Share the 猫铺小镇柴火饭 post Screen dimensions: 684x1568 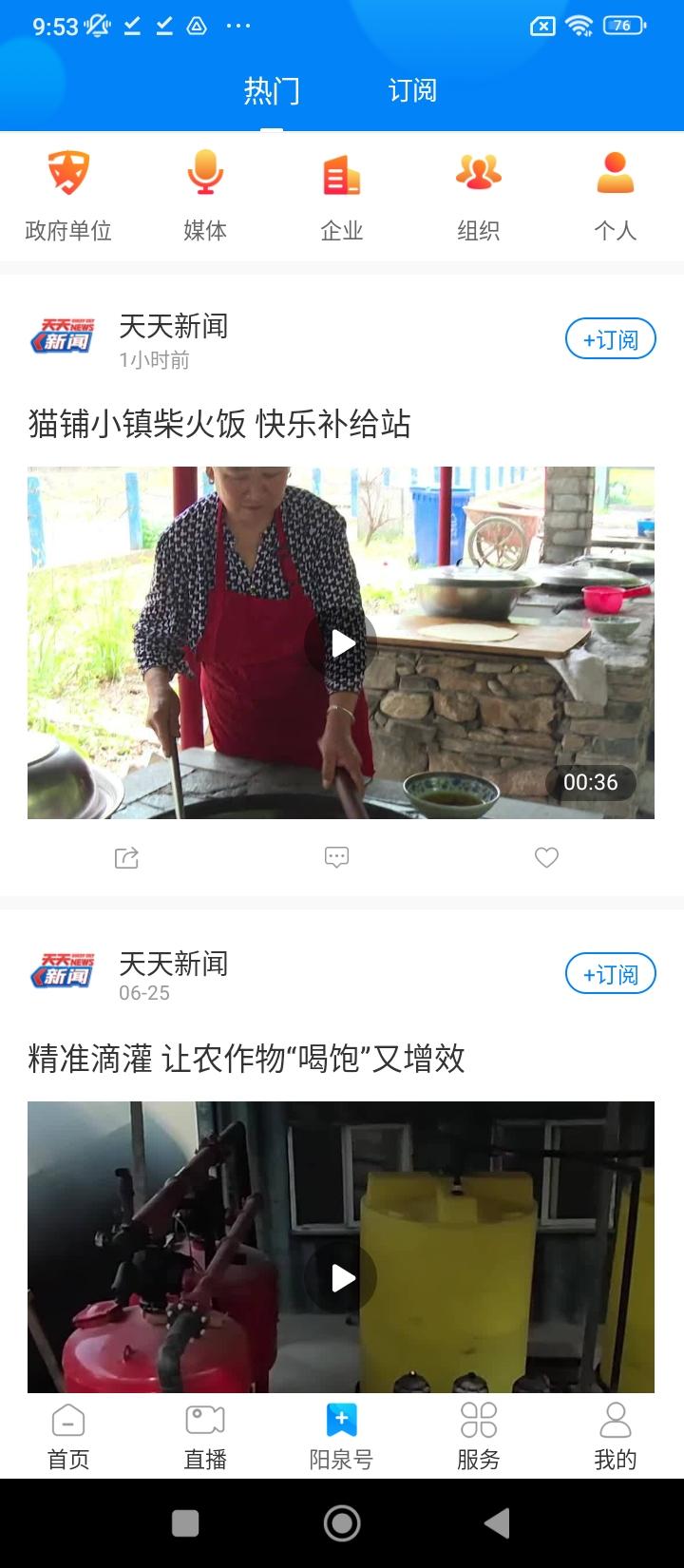coord(126,858)
